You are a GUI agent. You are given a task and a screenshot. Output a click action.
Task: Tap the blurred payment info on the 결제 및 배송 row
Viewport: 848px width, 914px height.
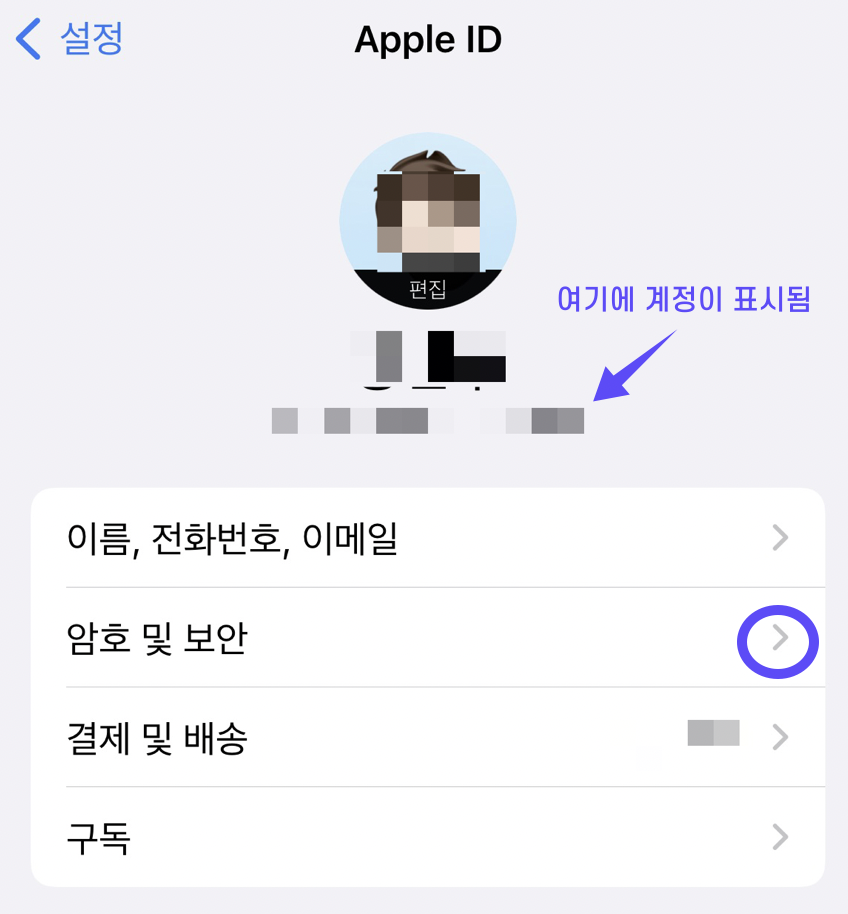tap(712, 733)
